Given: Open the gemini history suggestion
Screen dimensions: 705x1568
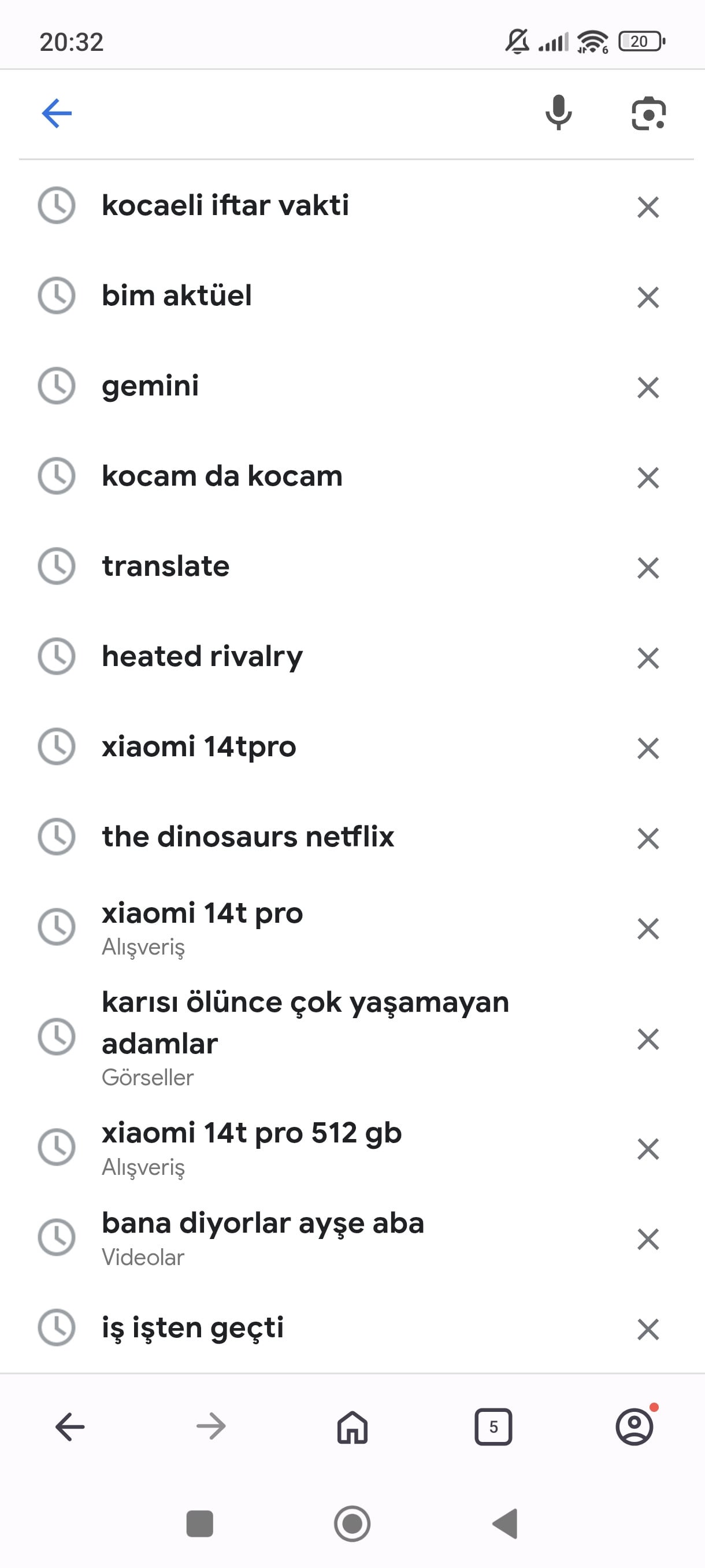Looking at the screenshot, I should point(150,386).
